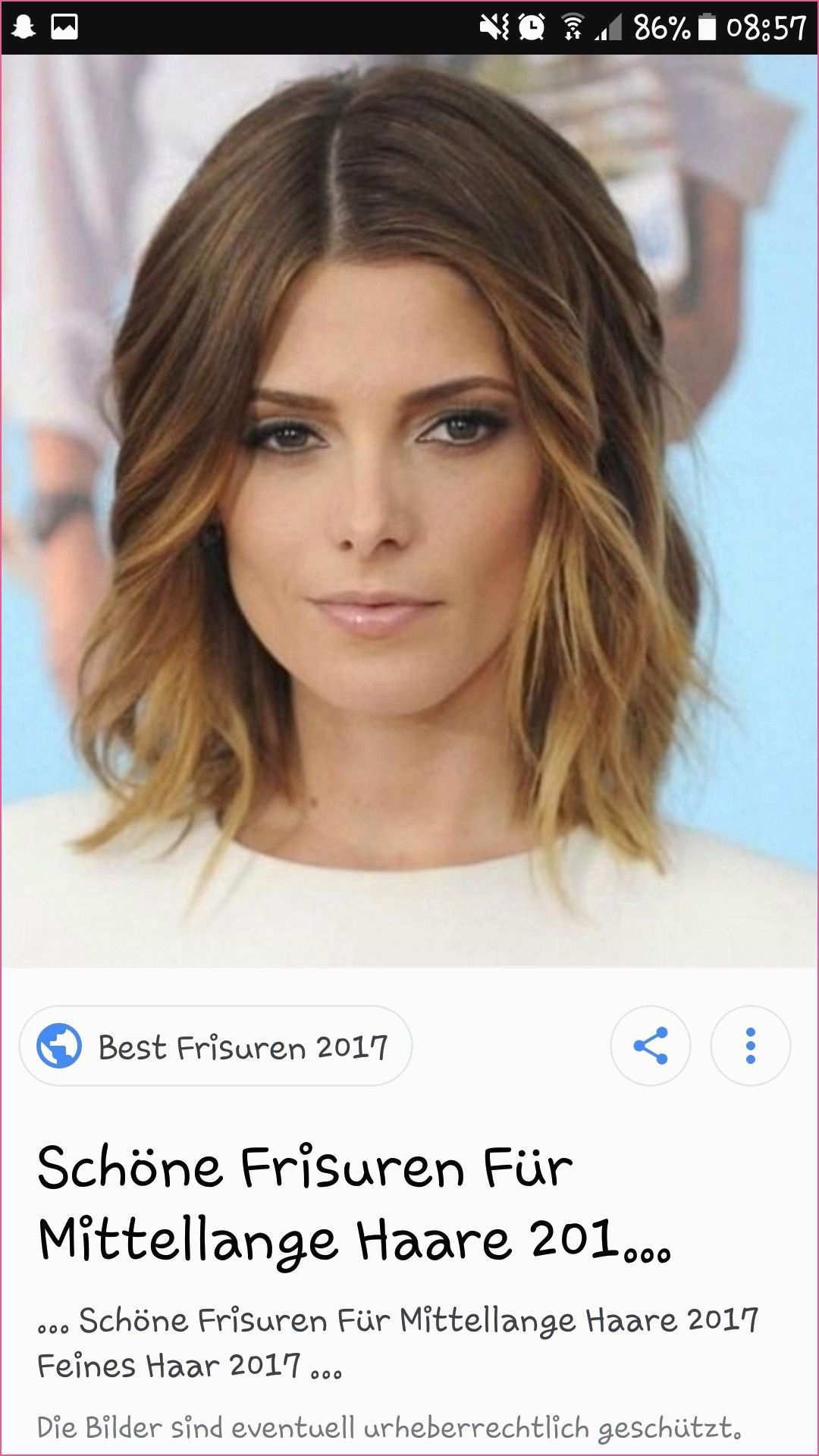The height and width of the screenshot is (1456, 819).
Task: Open the three-dot overflow menu
Action: click(750, 1046)
